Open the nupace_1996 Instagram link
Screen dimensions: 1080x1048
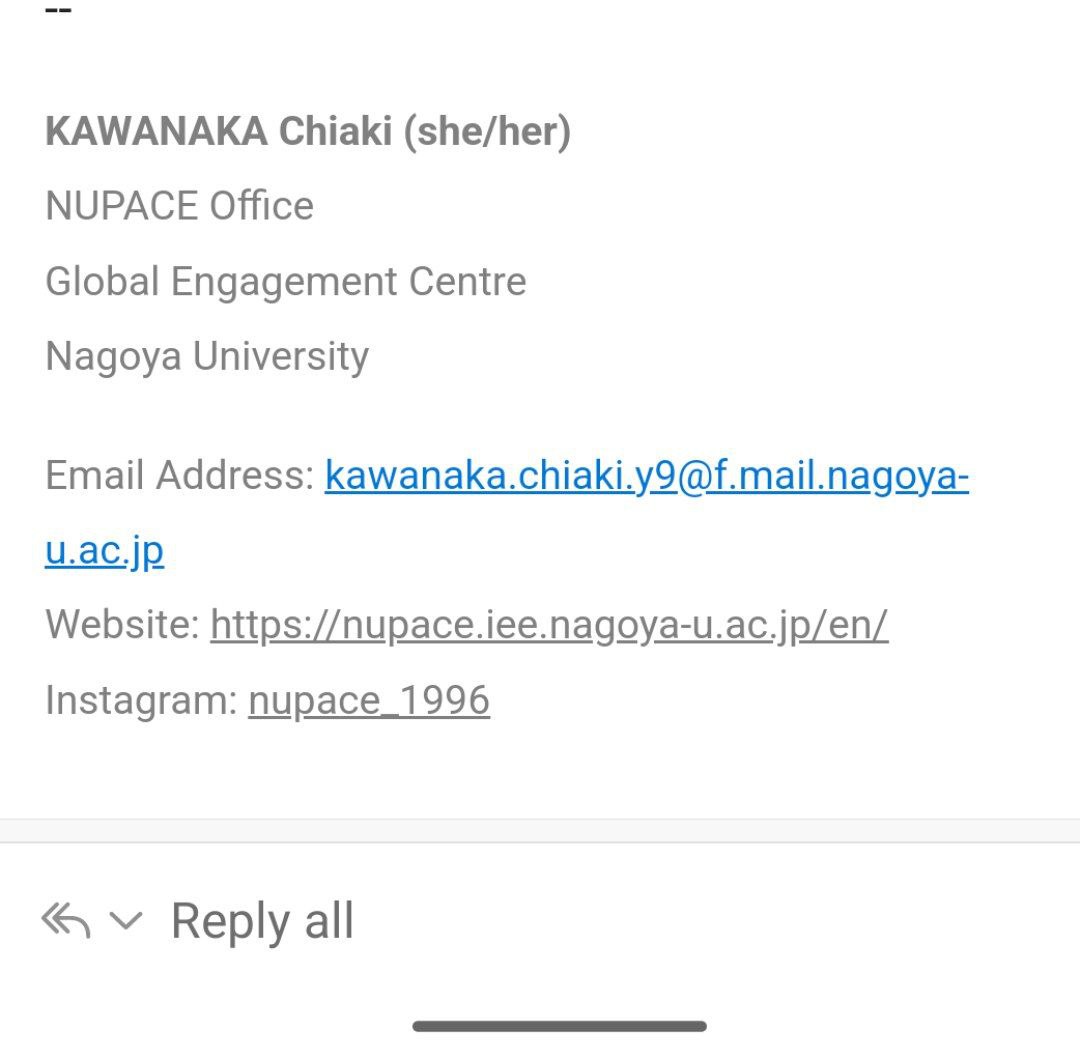[x=369, y=701]
